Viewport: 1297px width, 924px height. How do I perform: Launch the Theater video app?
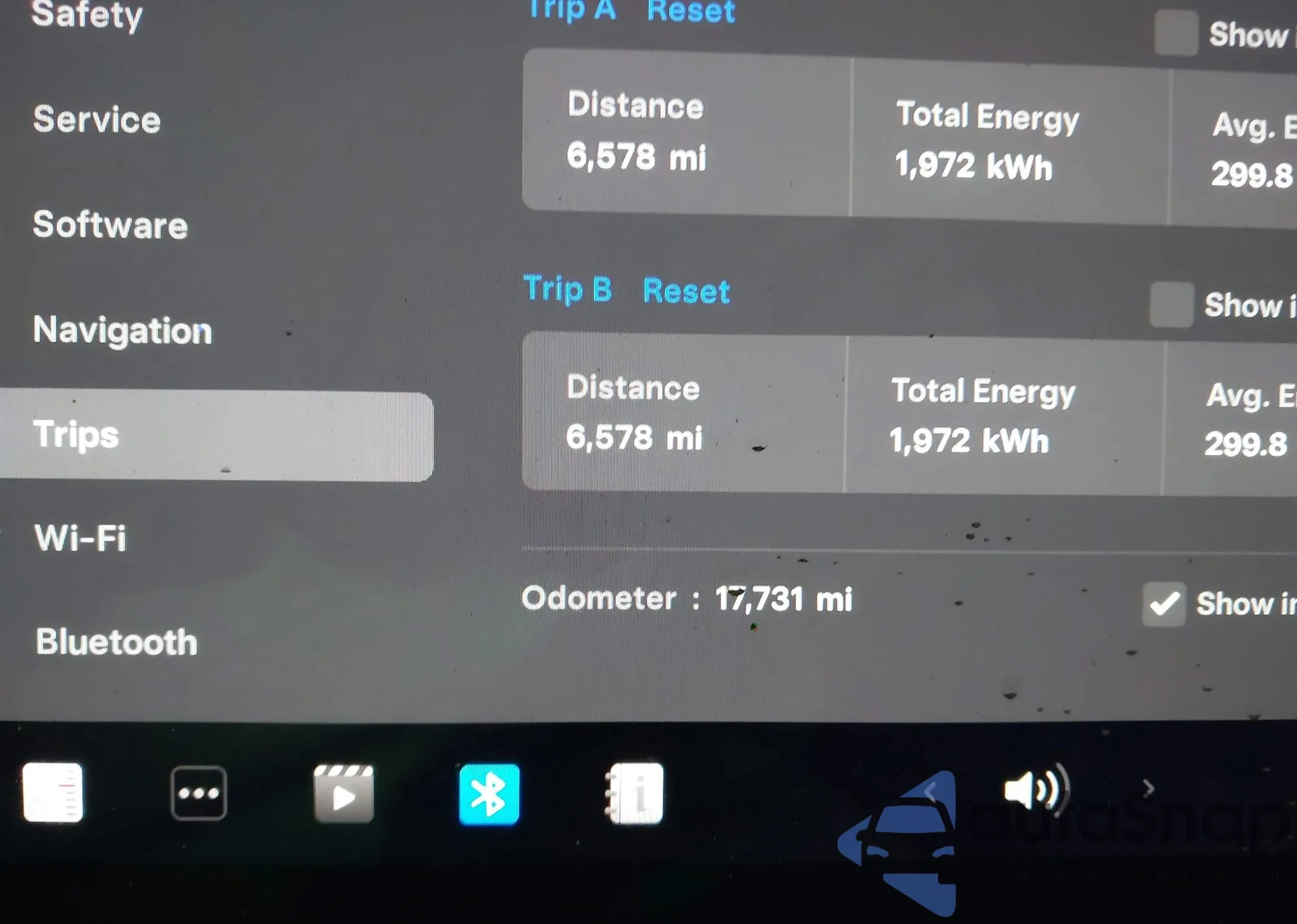pyautogui.click(x=344, y=794)
